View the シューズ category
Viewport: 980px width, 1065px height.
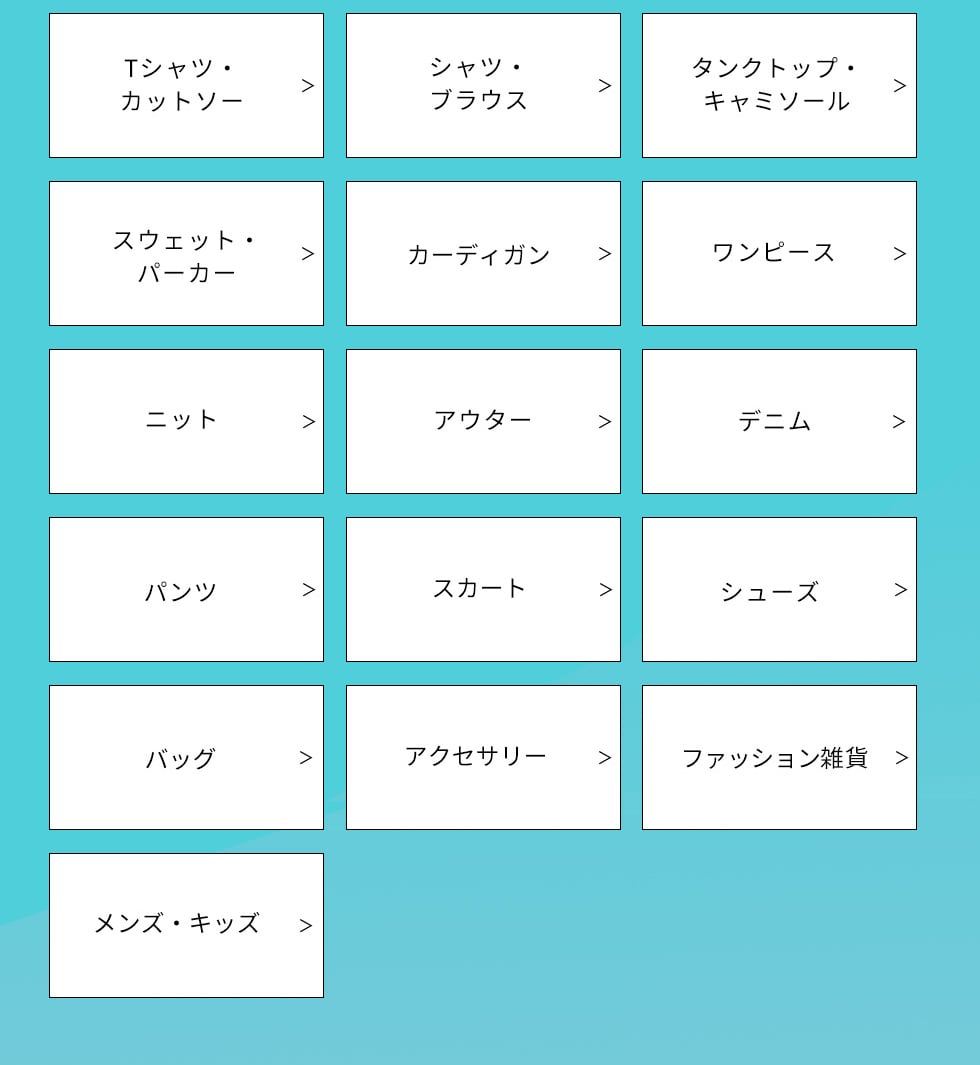[779, 589]
